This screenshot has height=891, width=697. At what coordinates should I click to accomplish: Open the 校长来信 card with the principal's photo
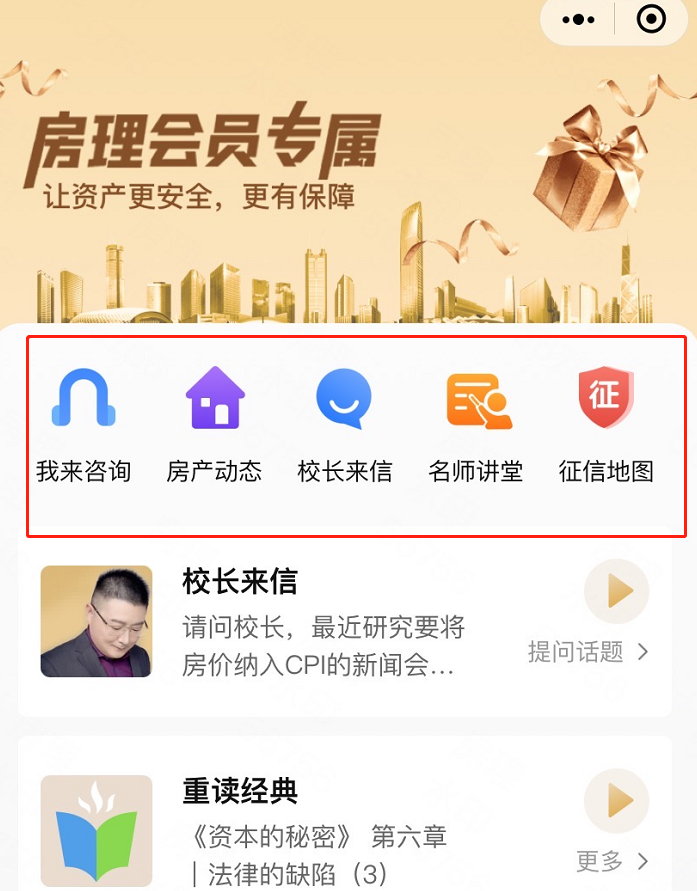(x=96, y=621)
